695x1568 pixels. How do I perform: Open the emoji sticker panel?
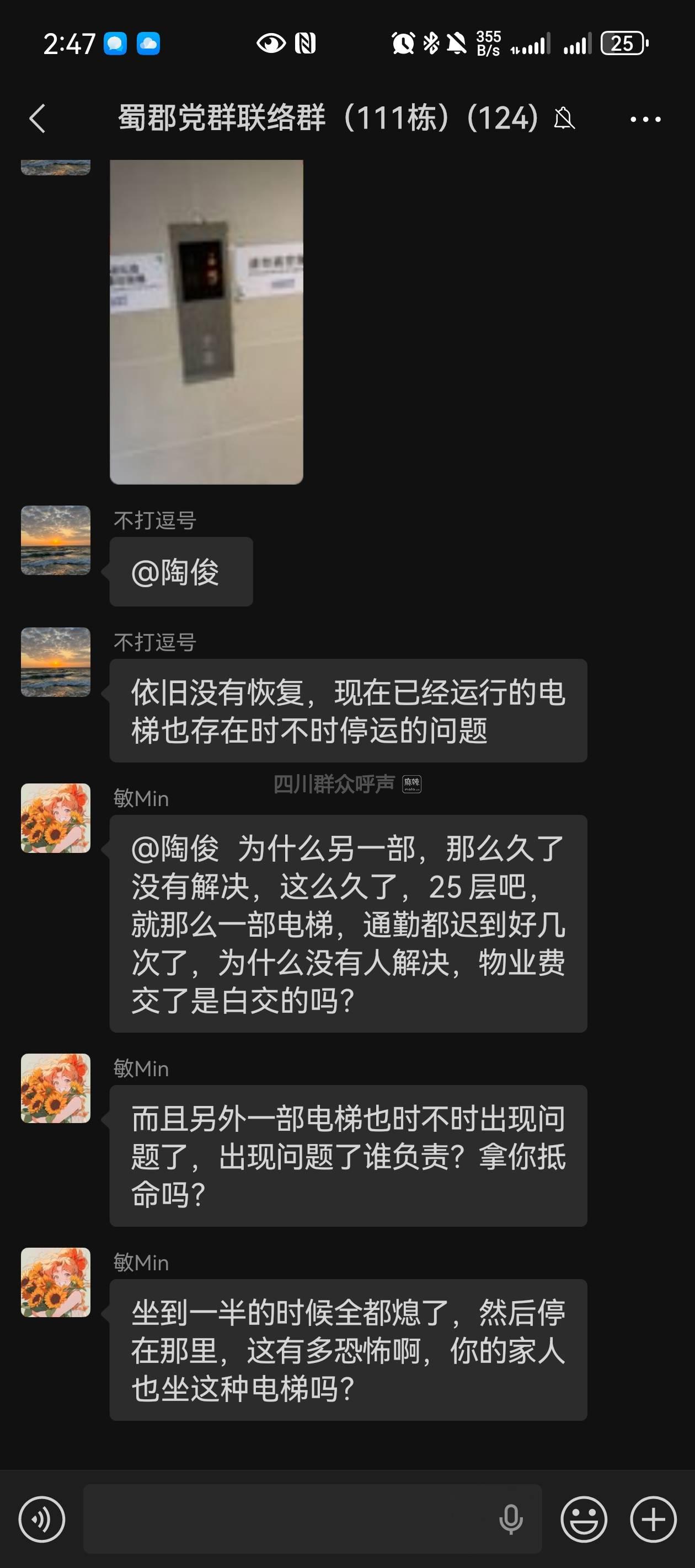point(584,1519)
